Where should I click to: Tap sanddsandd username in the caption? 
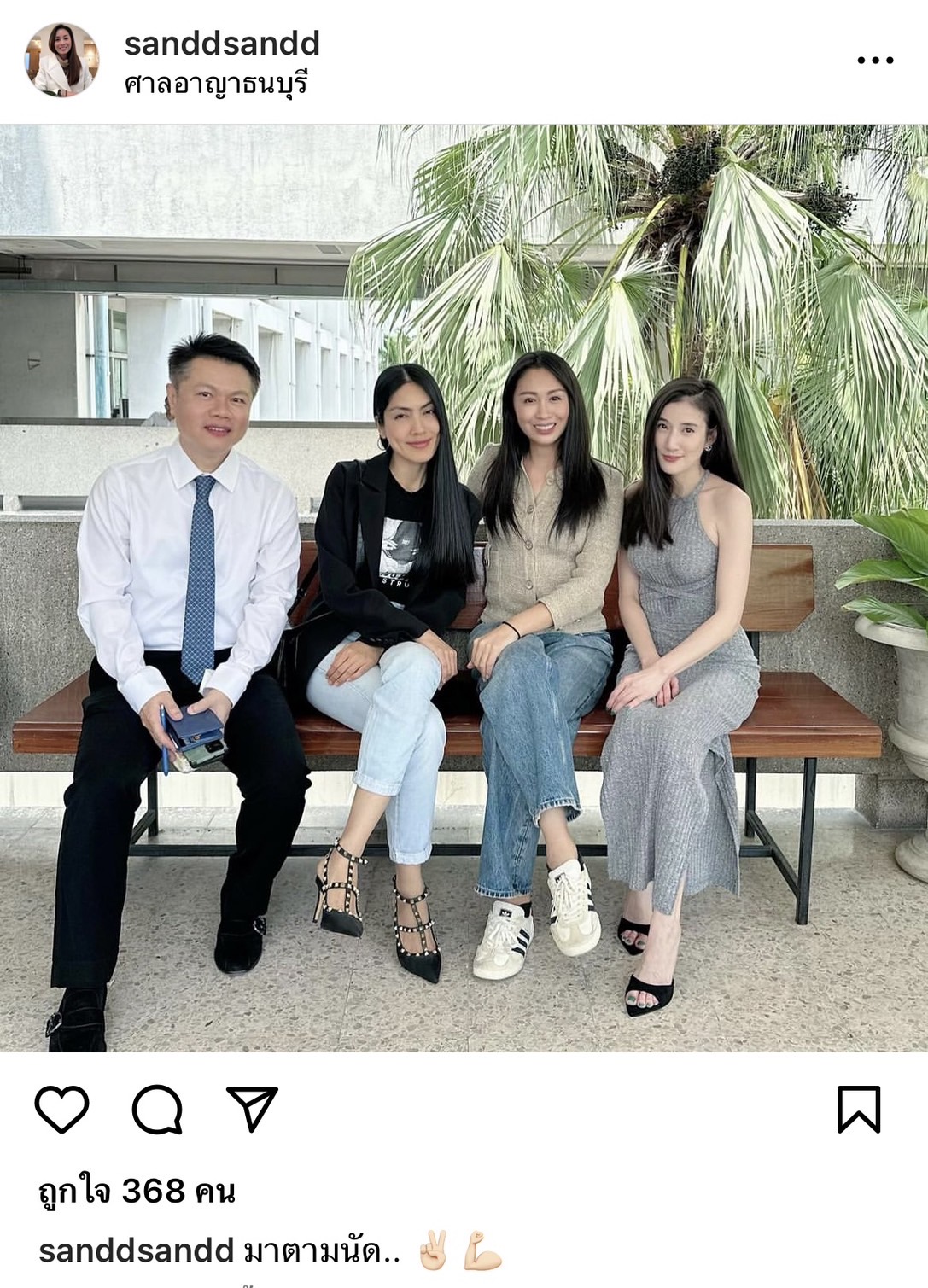[137, 1250]
